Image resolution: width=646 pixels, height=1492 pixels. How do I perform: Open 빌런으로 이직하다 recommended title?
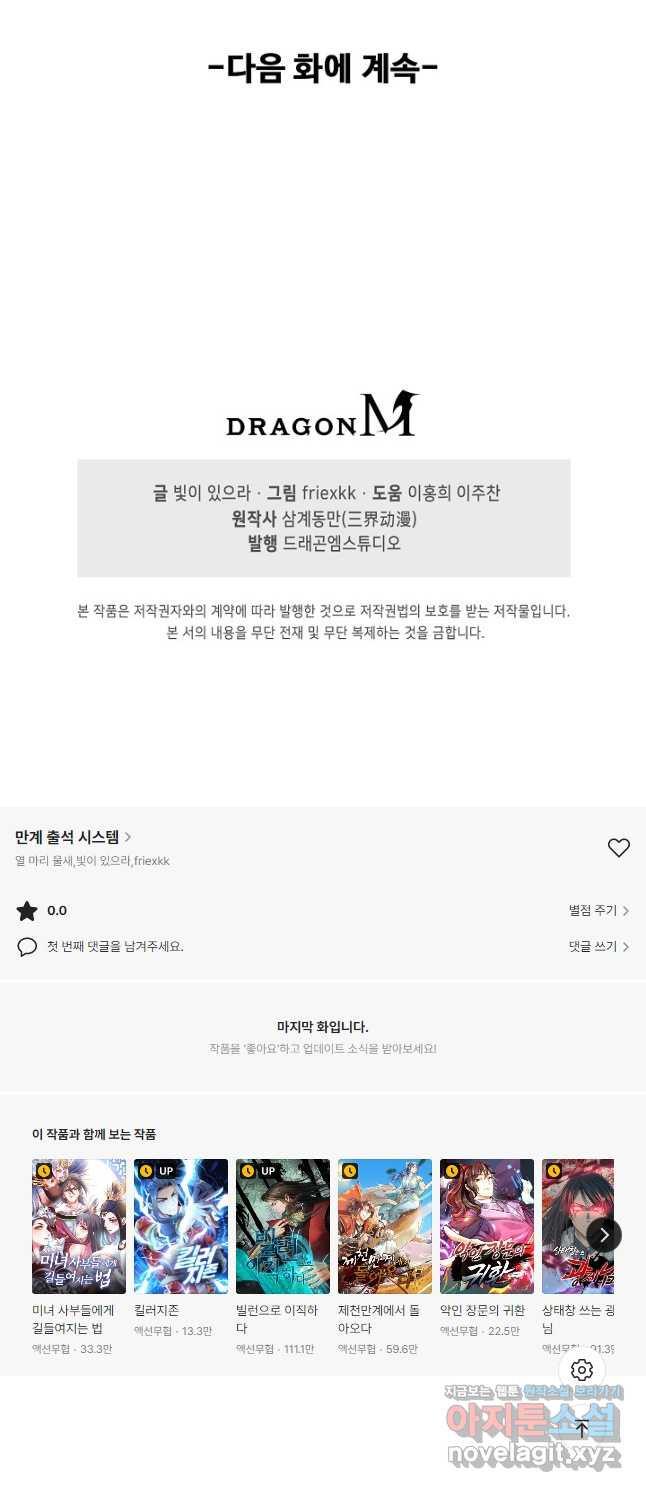[283, 1226]
